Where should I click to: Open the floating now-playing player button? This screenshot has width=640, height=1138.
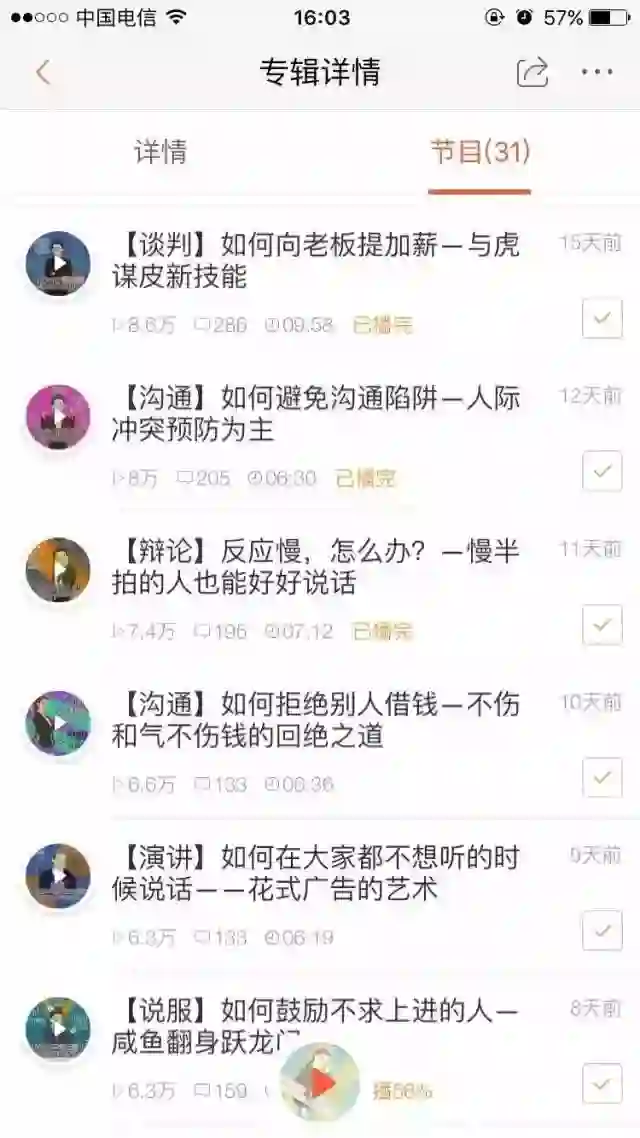point(319,1082)
